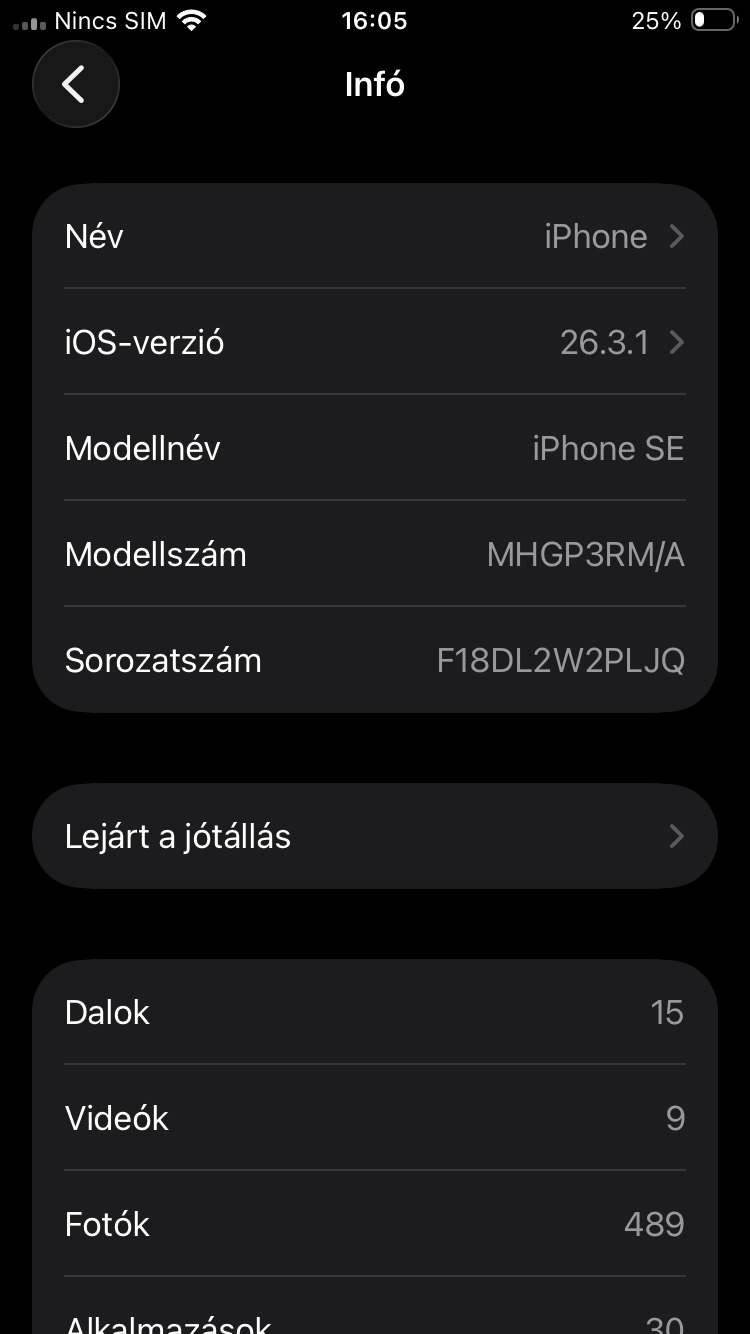
Task: Open the Név row to rename device
Action: click(375, 237)
